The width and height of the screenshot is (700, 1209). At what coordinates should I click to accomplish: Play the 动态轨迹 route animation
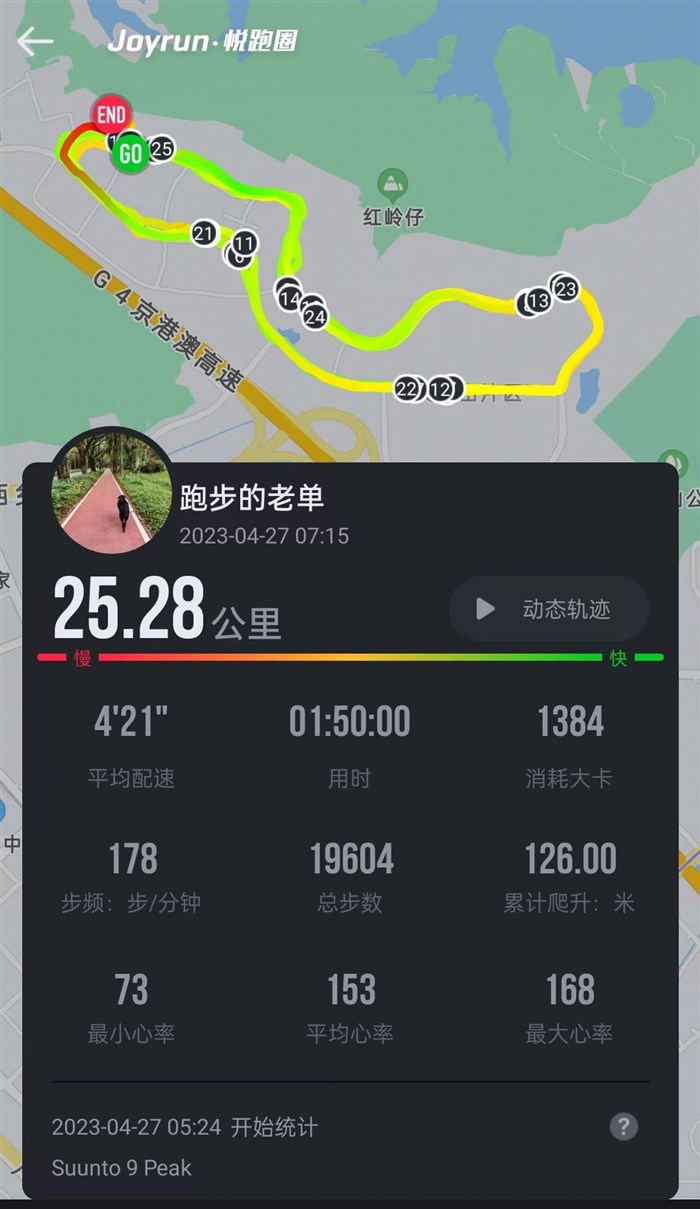(x=549, y=609)
